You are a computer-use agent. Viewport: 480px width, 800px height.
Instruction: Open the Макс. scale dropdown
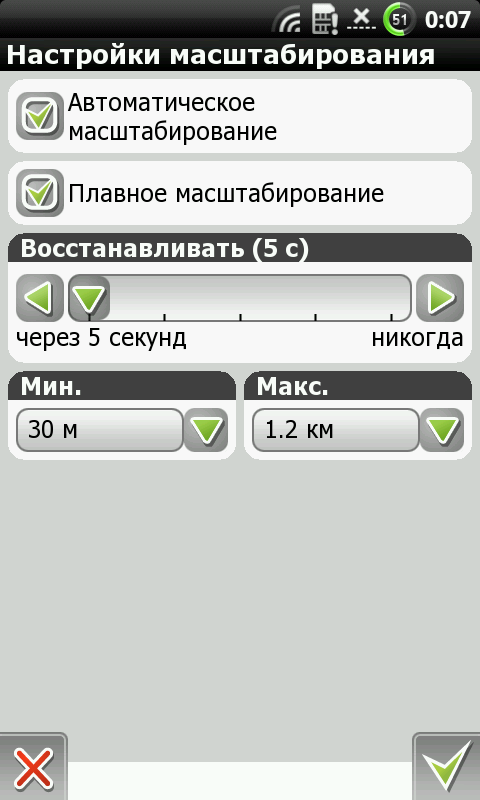click(358, 430)
